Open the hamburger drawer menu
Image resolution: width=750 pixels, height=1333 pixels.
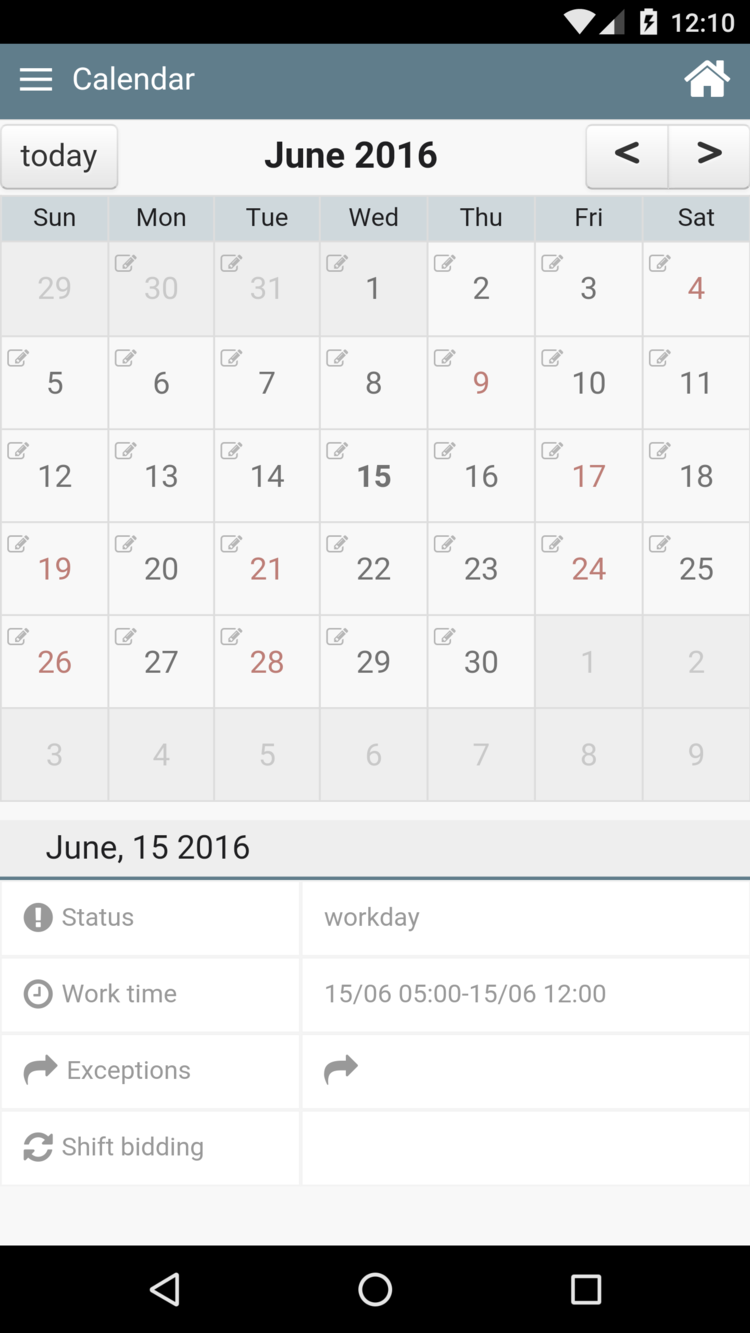[x=36, y=79]
